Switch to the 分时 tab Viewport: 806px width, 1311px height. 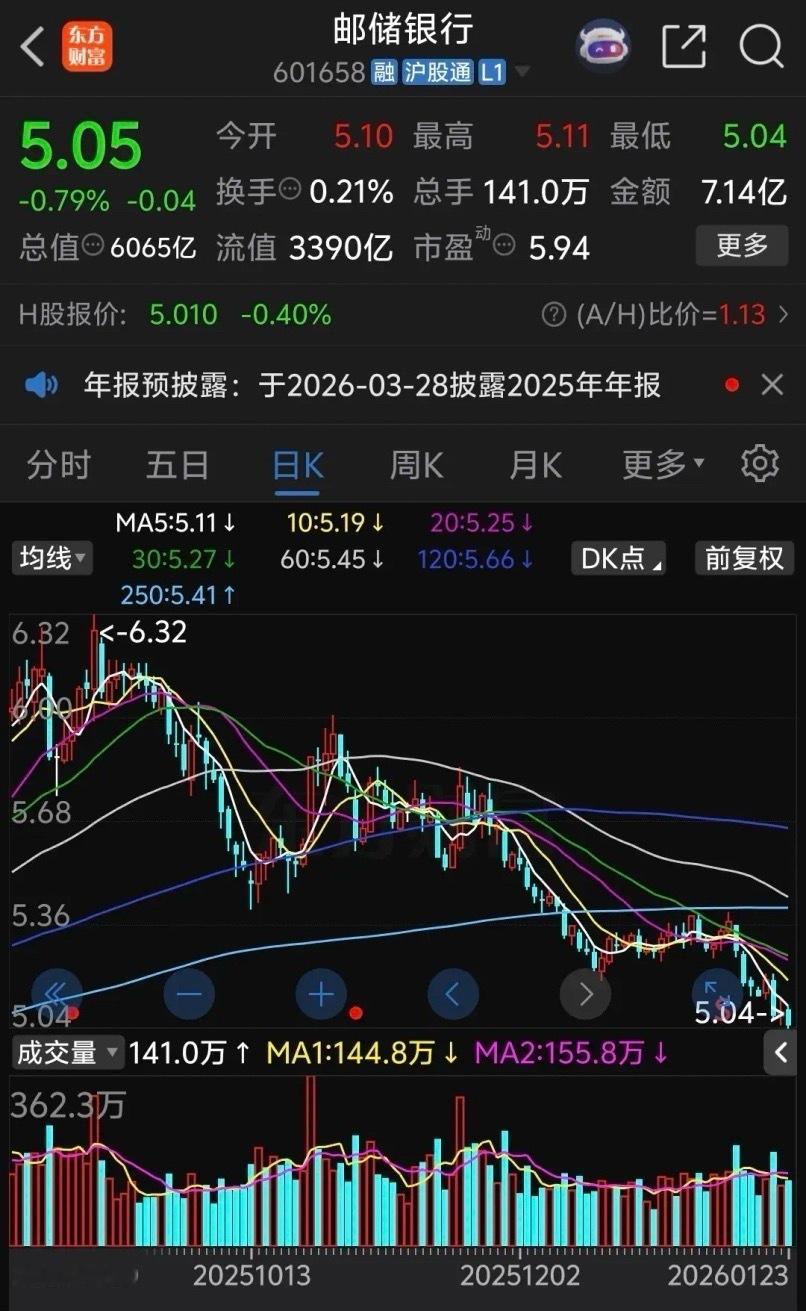click(58, 464)
